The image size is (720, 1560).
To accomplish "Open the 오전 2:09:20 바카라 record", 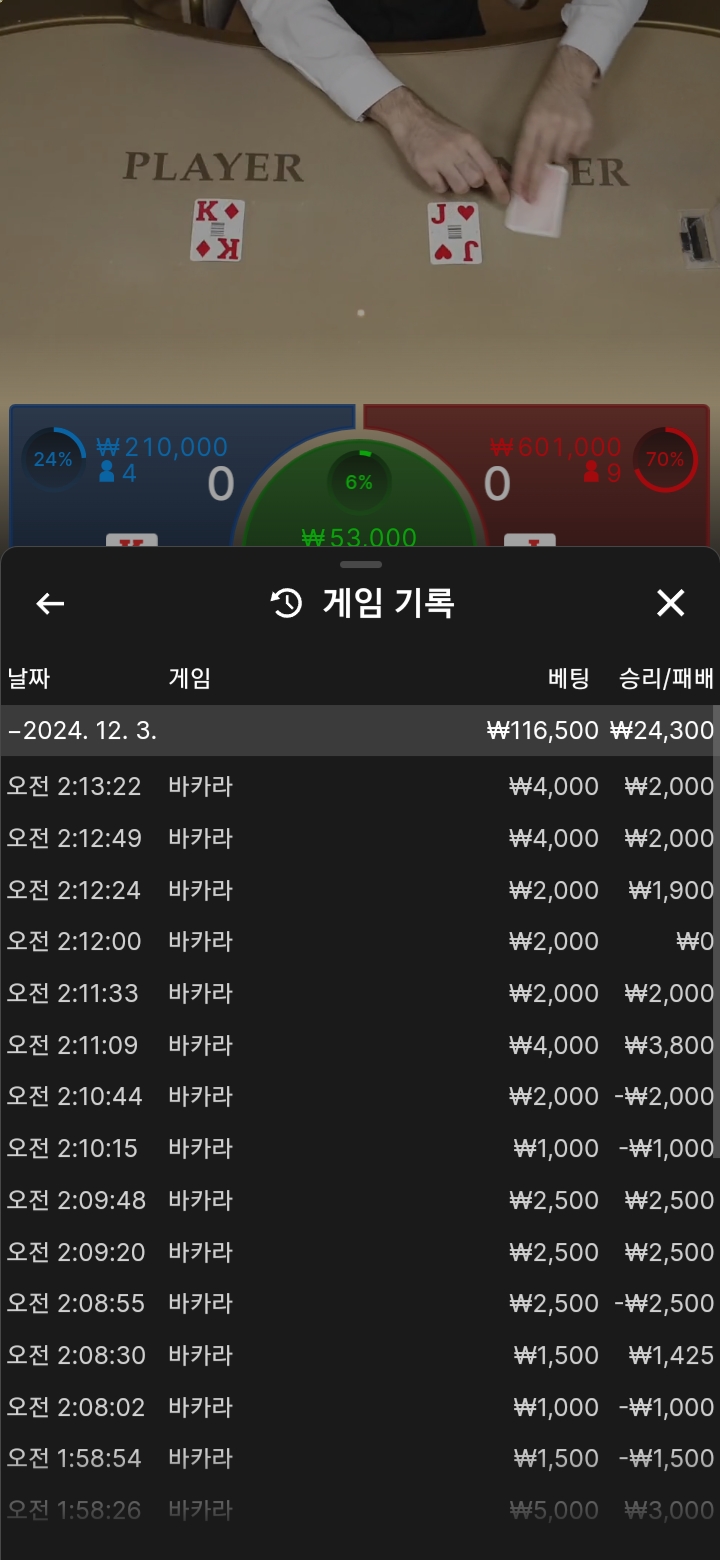I will [360, 1252].
